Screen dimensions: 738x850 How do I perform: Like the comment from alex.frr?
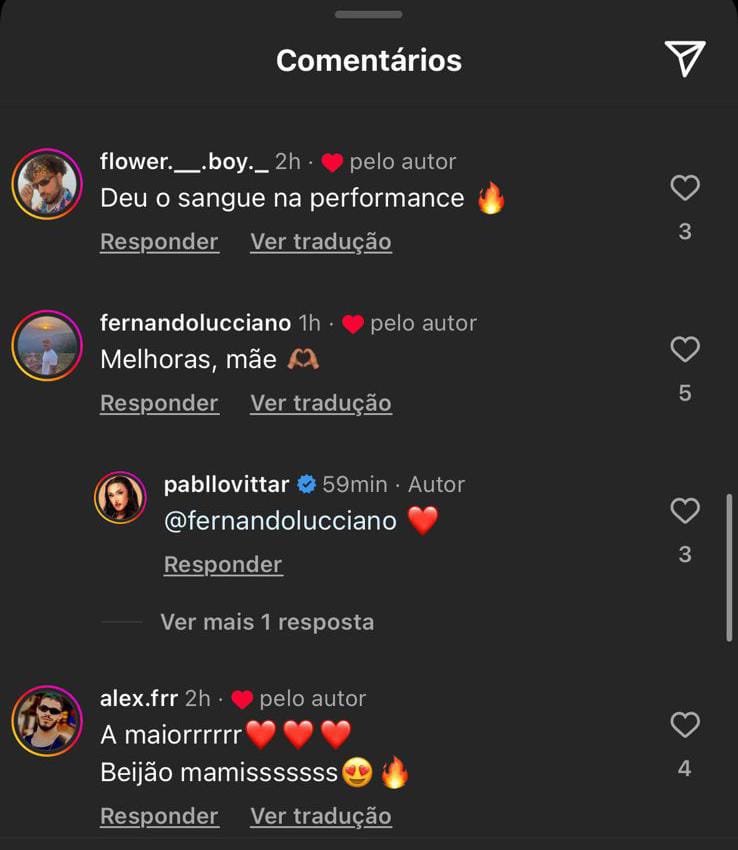(685, 725)
